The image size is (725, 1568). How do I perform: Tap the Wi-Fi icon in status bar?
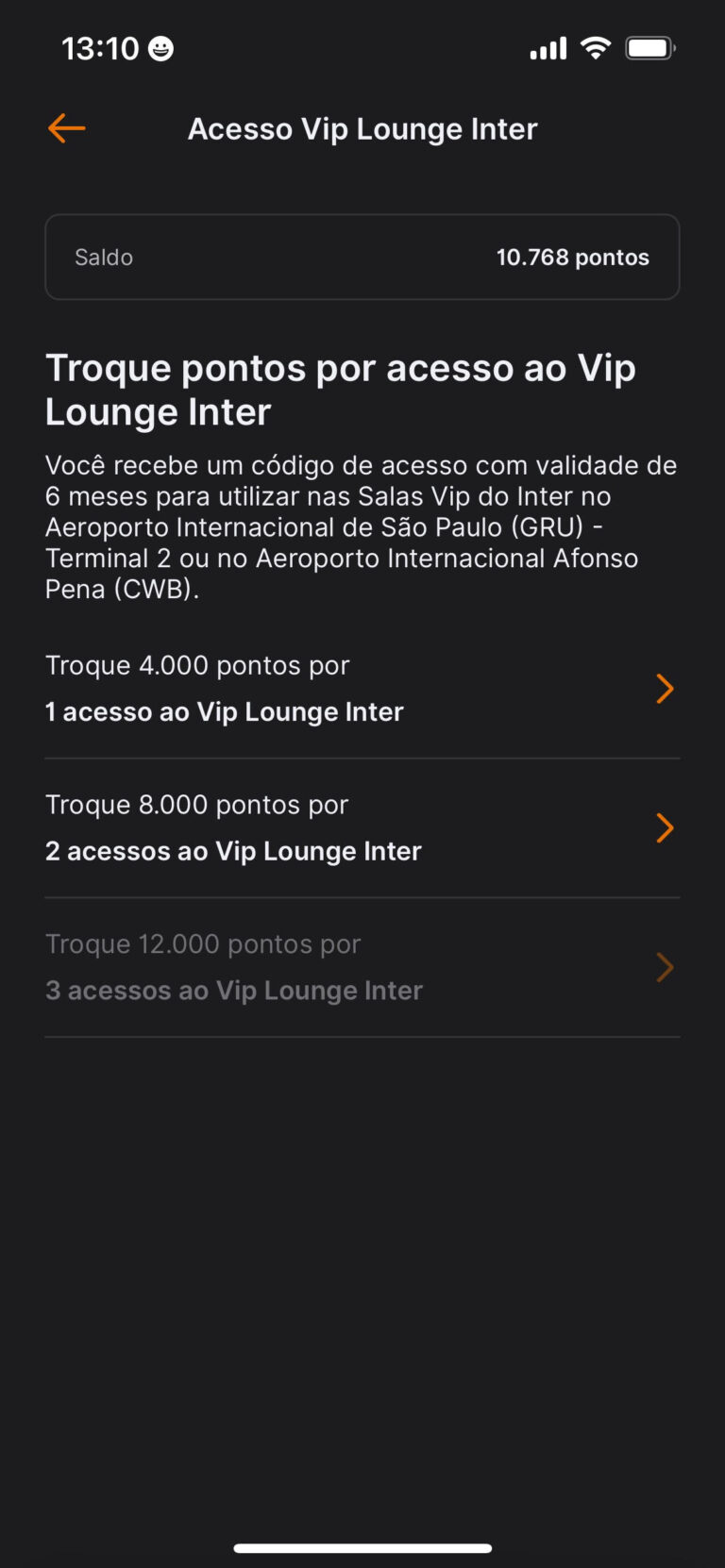pyautogui.click(x=595, y=47)
